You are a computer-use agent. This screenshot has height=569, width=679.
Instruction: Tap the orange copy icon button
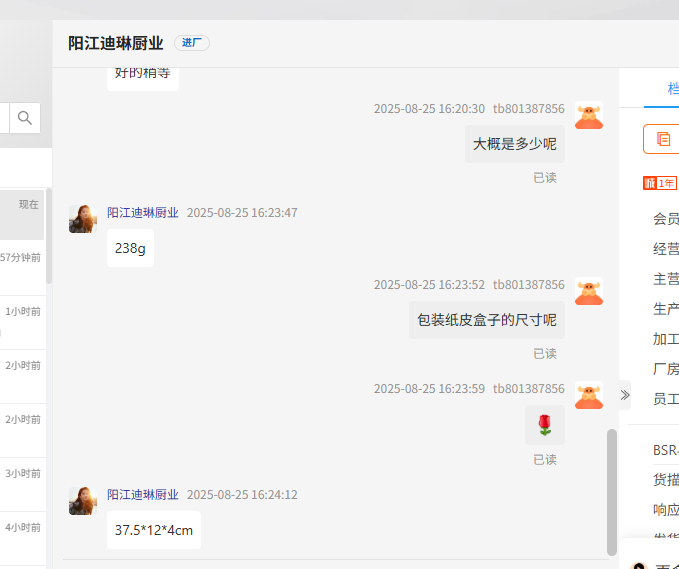(662, 139)
